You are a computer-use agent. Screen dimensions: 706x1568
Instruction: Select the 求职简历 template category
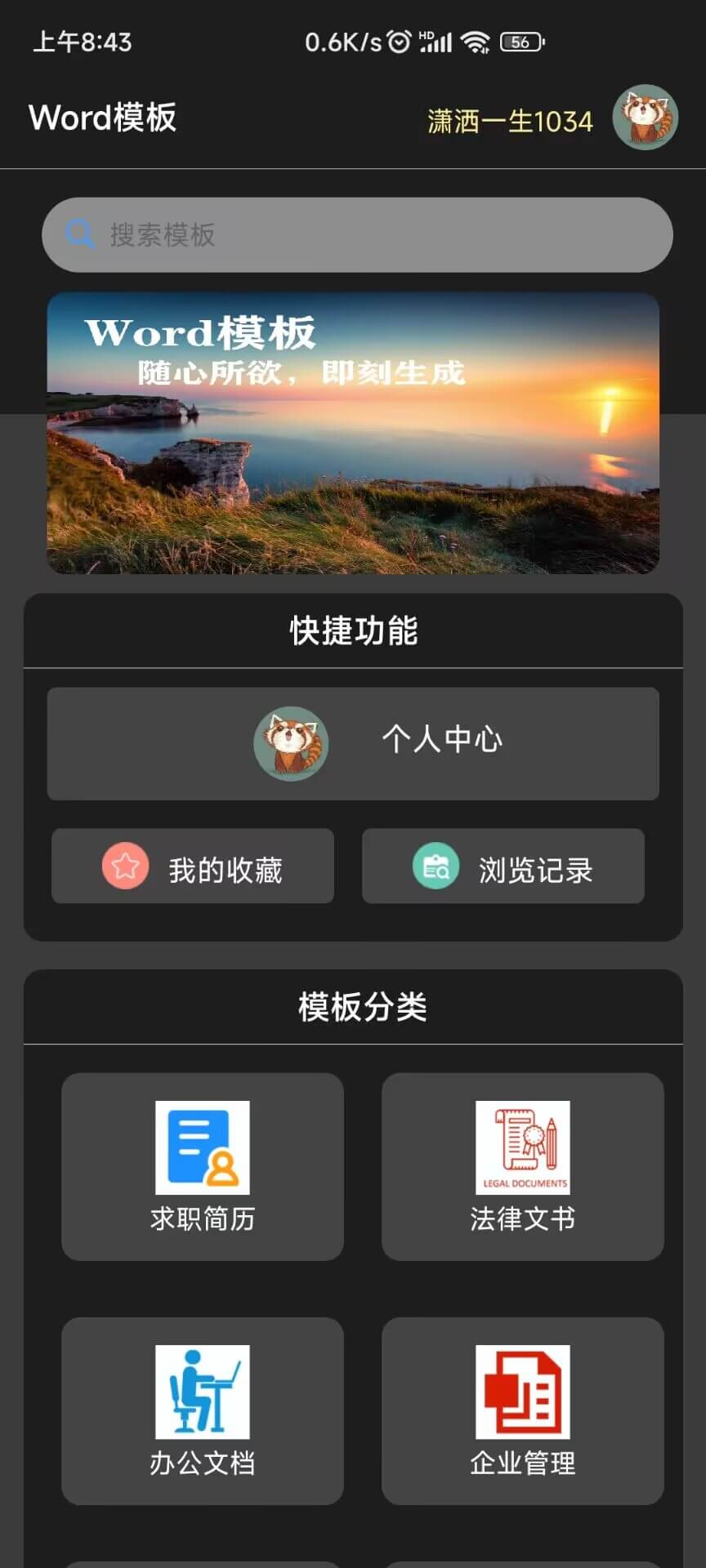[x=203, y=1167]
